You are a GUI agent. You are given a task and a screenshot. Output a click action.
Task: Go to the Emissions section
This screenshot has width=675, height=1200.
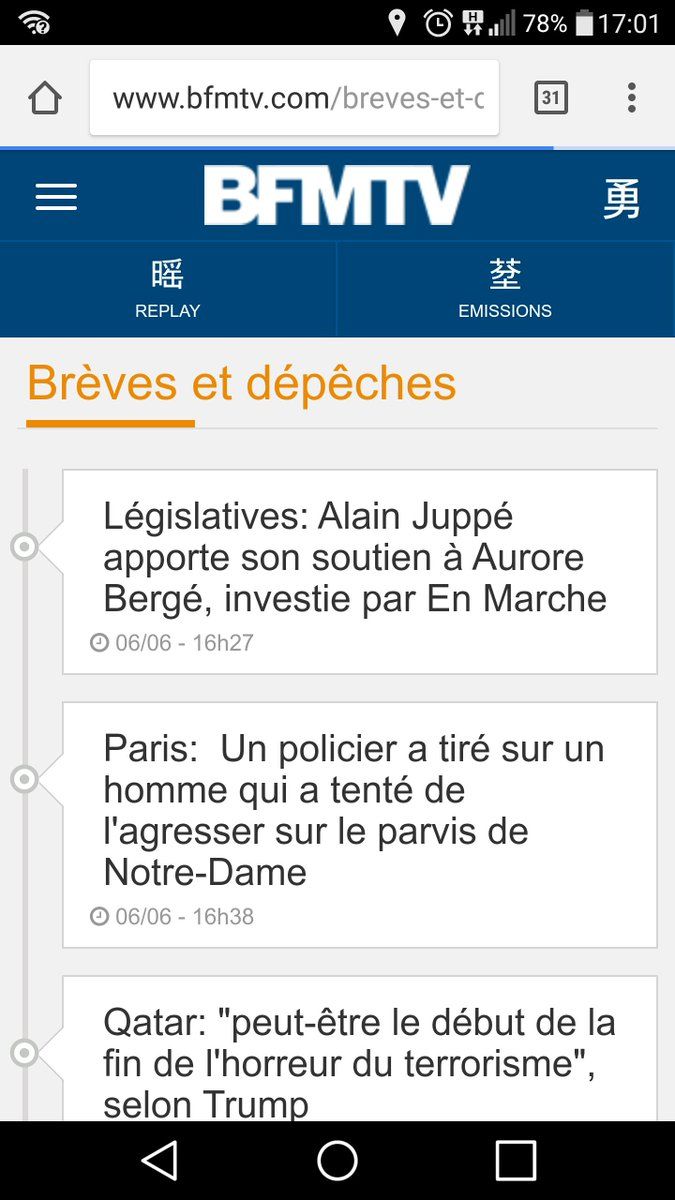505,289
